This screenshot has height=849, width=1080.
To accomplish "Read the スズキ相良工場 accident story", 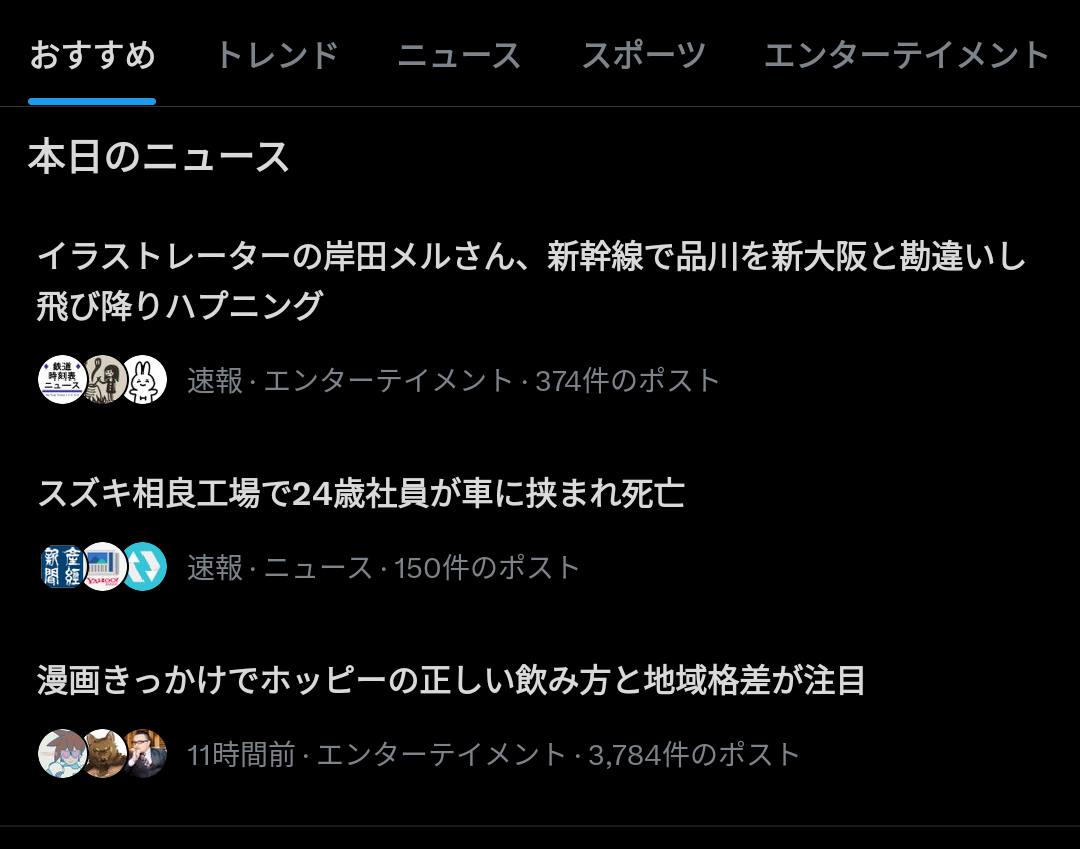I will [x=361, y=493].
